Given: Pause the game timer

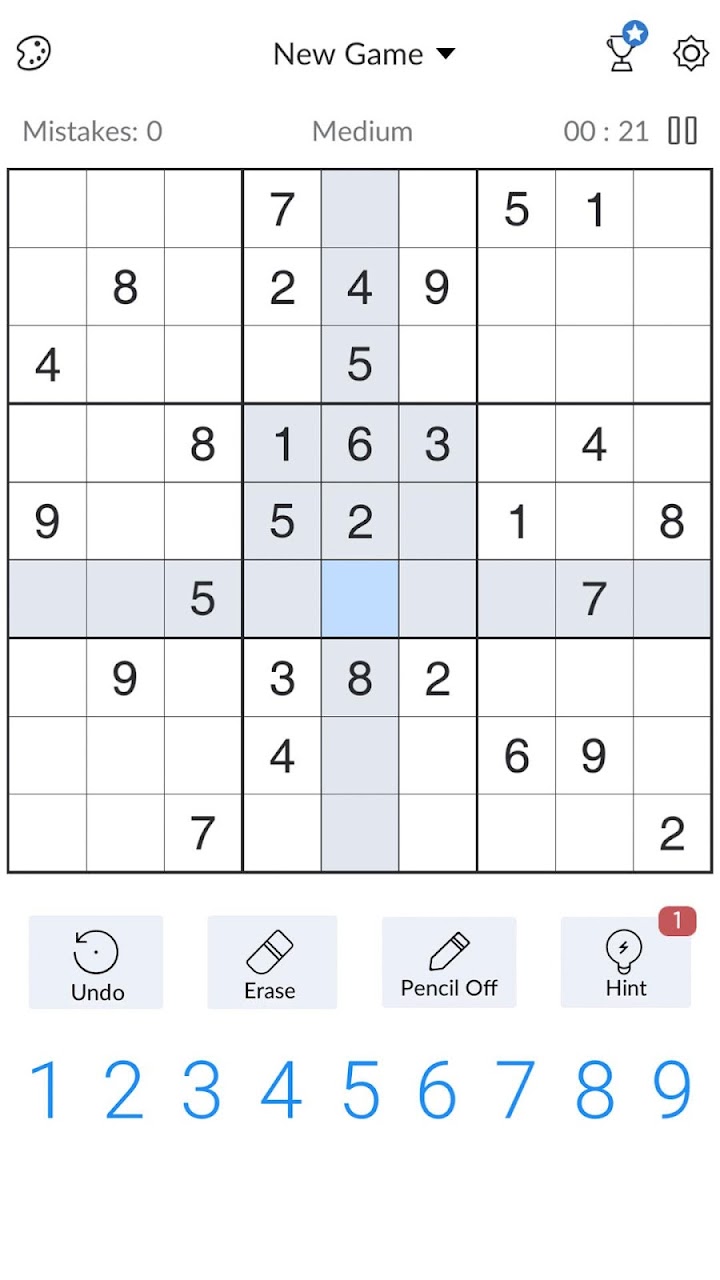Looking at the screenshot, I should point(683,131).
